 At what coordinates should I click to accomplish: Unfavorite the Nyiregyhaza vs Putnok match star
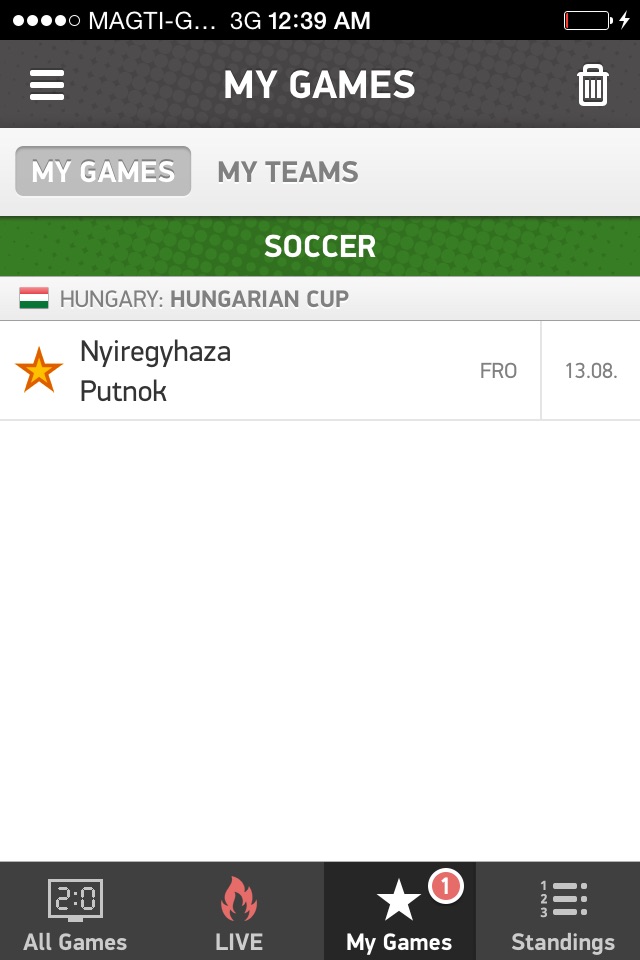(x=39, y=371)
